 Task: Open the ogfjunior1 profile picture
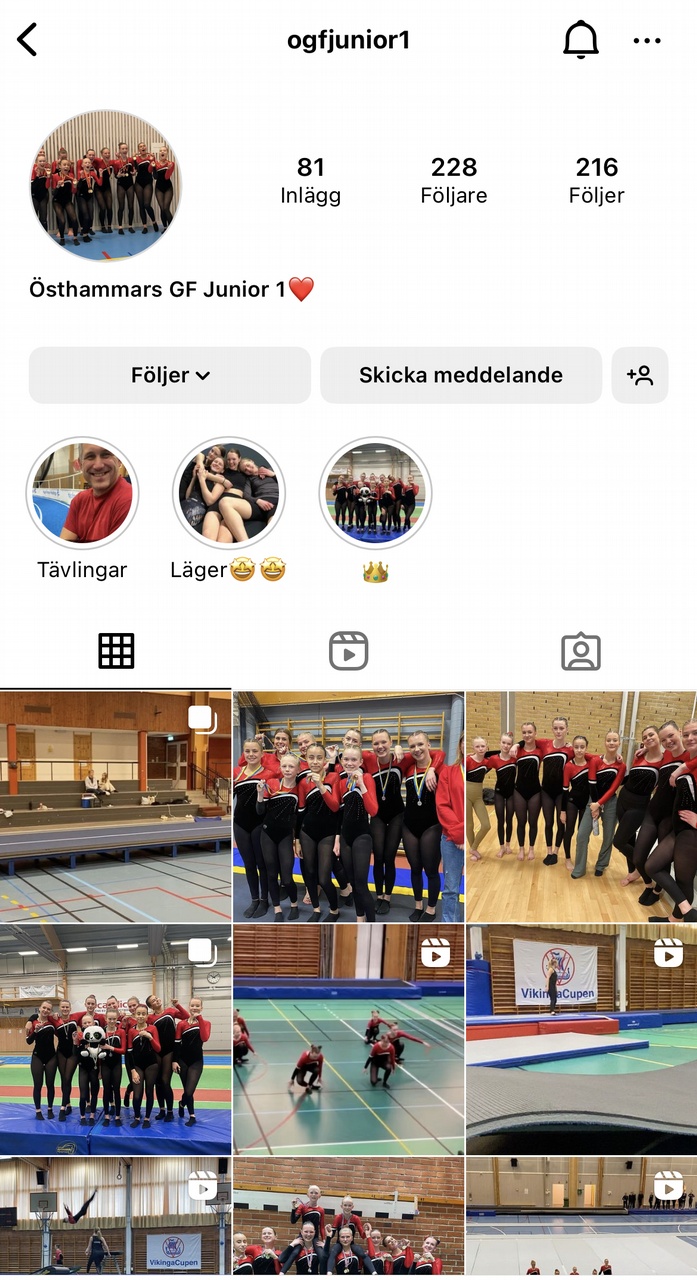click(104, 186)
